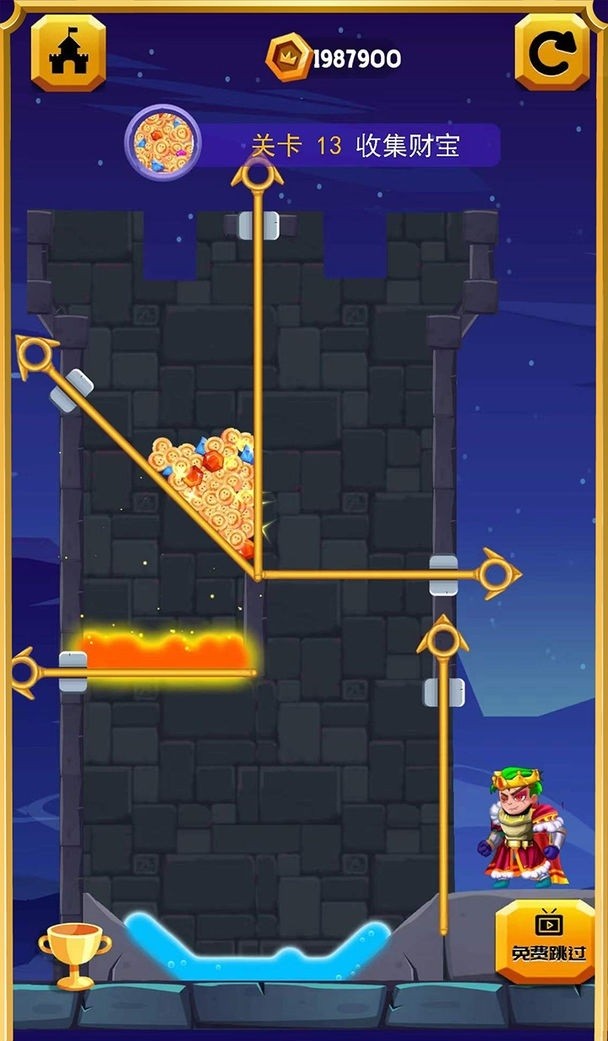
Task: Open the castle home button
Action: coord(68,54)
